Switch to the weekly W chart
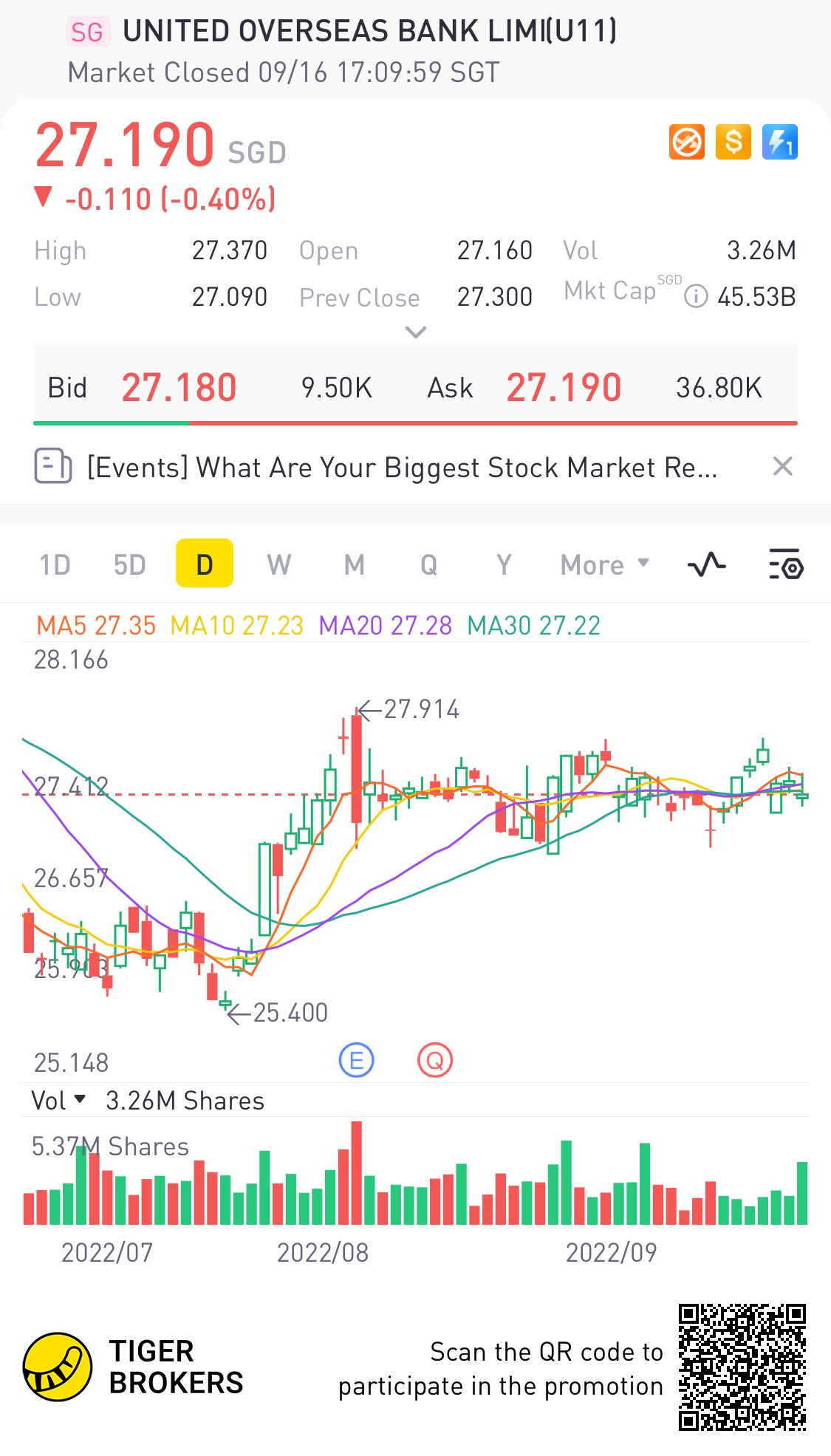Image resolution: width=831 pixels, height=1456 pixels. coord(279,565)
